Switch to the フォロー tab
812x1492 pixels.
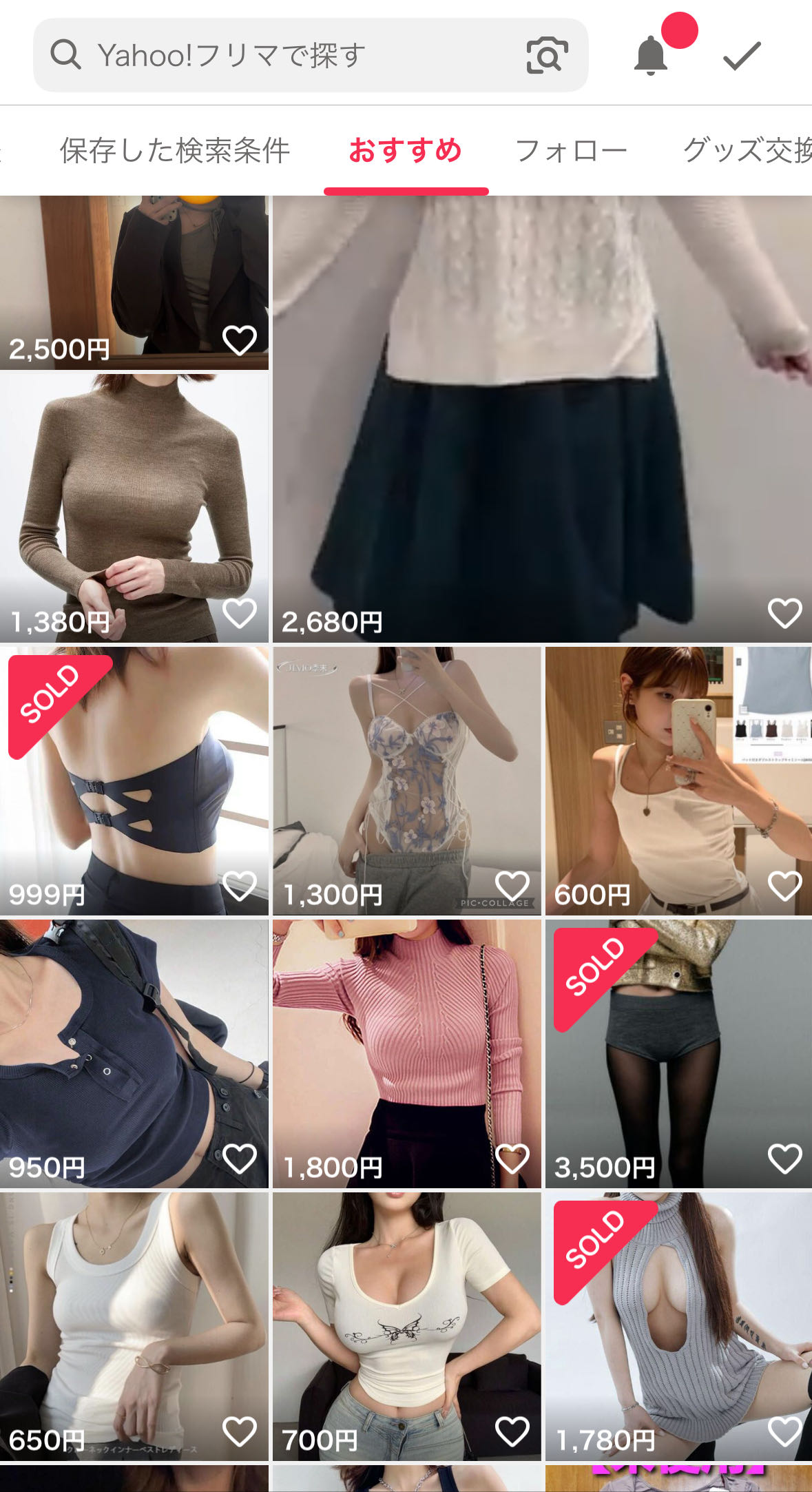[x=571, y=150]
